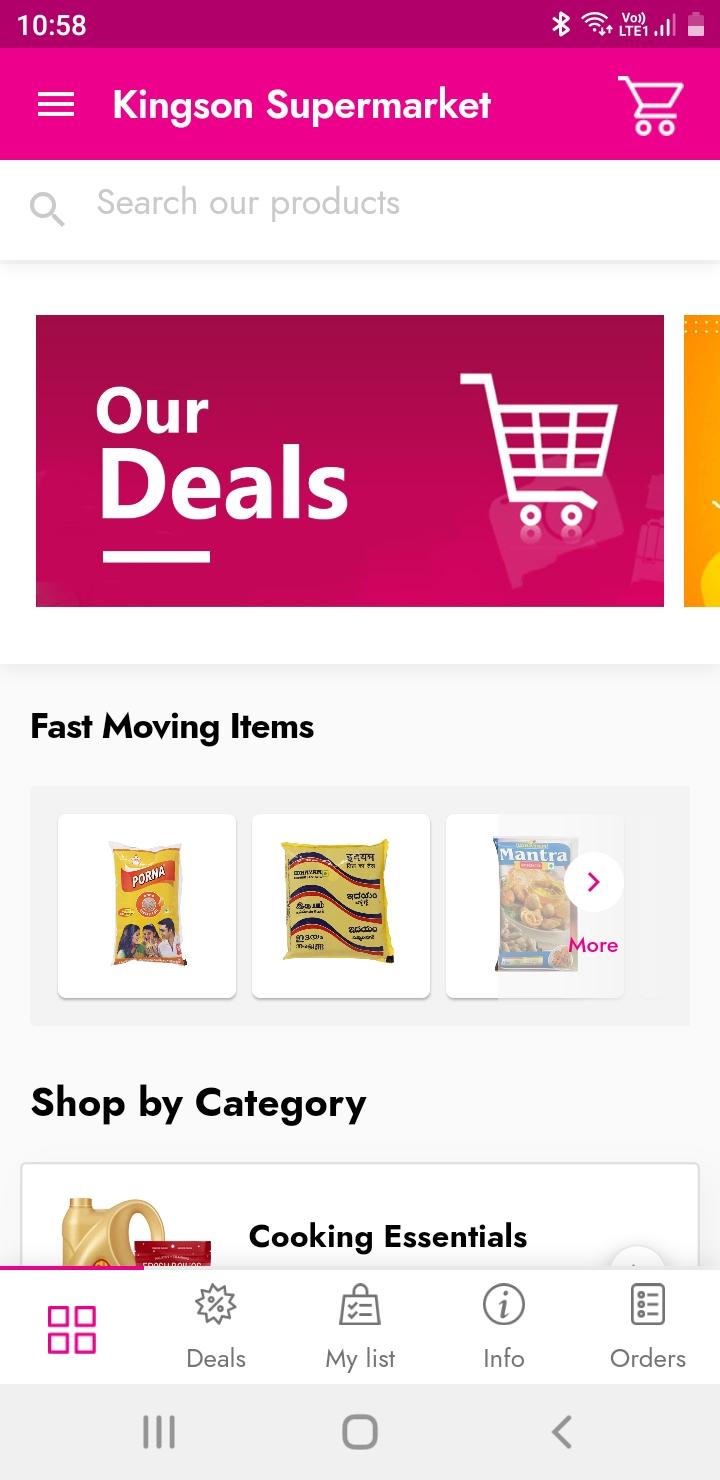This screenshot has height=1480, width=720.
Task: Switch to the Info tab
Action: tap(504, 1327)
